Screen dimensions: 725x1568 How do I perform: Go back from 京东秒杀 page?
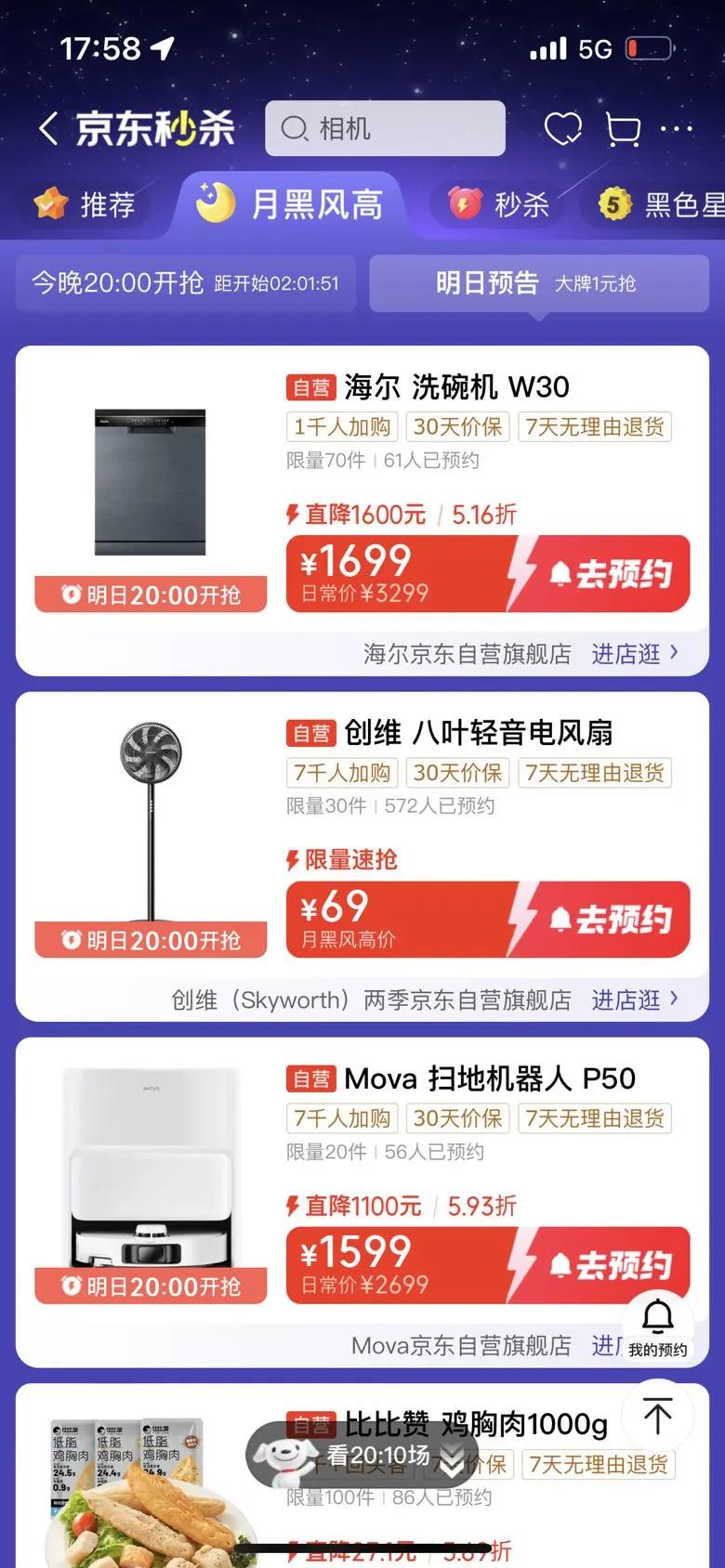[48, 128]
